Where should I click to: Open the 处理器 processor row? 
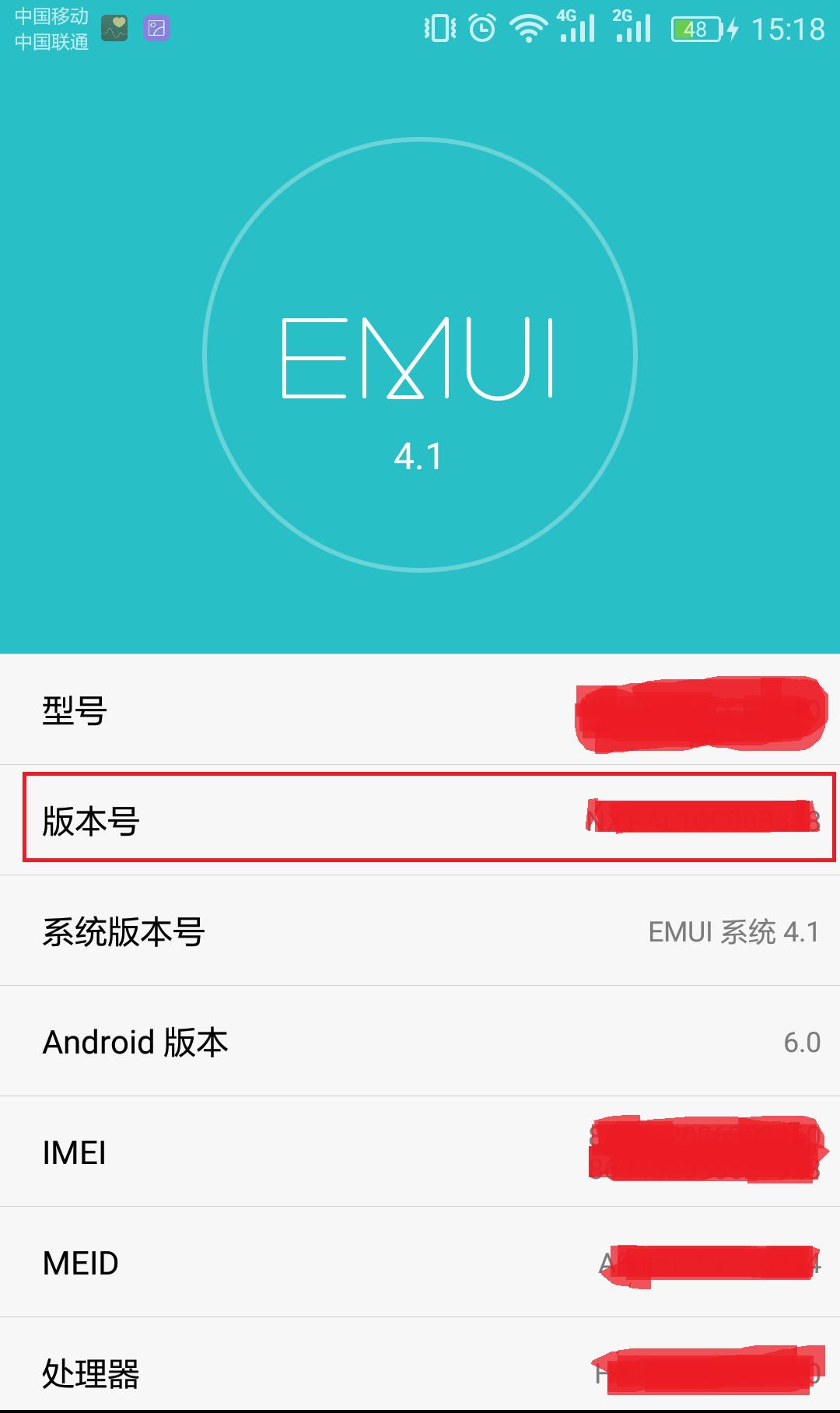(x=420, y=1374)
